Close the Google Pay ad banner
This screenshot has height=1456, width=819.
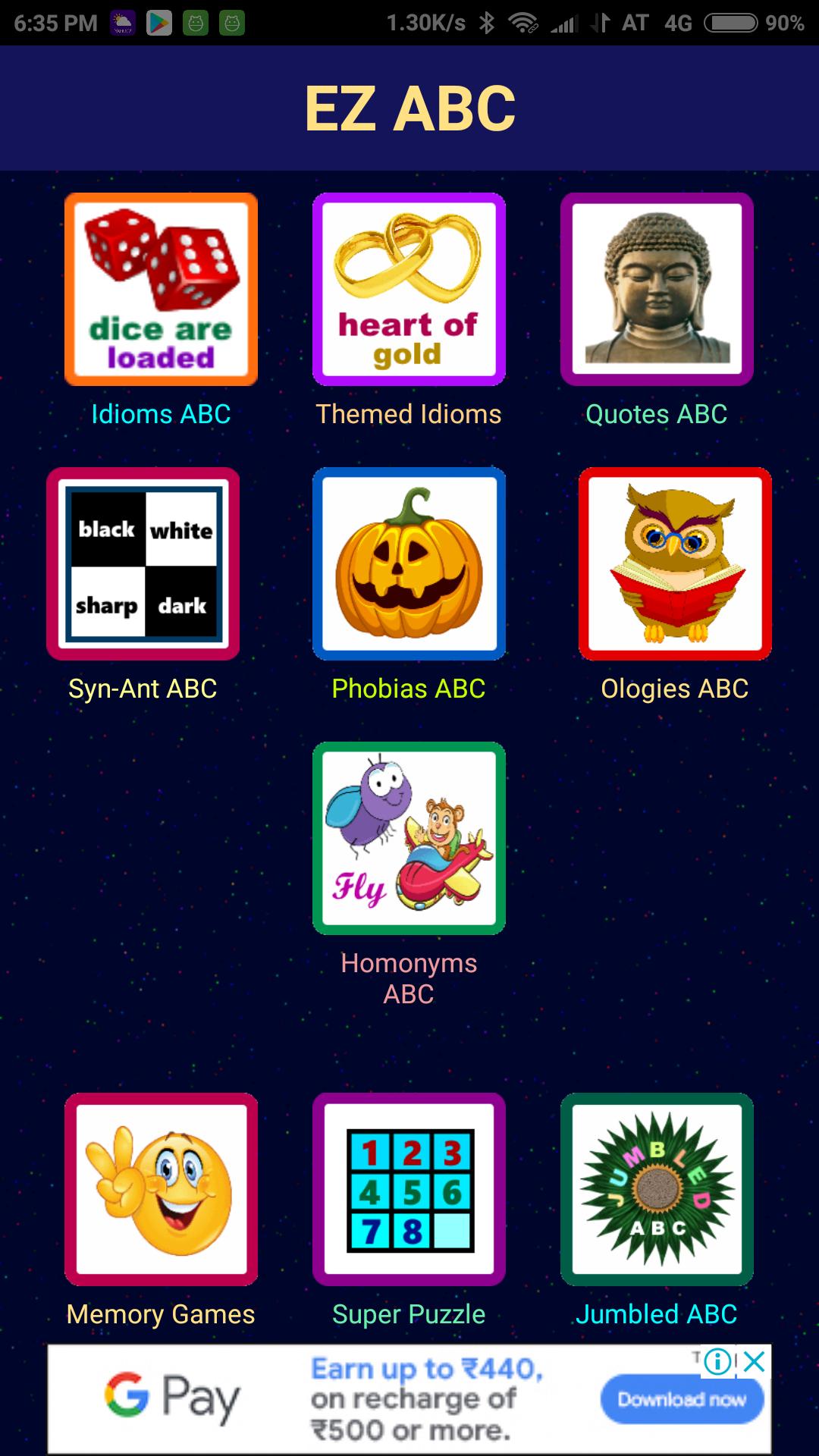click(x=755, y=1362)
